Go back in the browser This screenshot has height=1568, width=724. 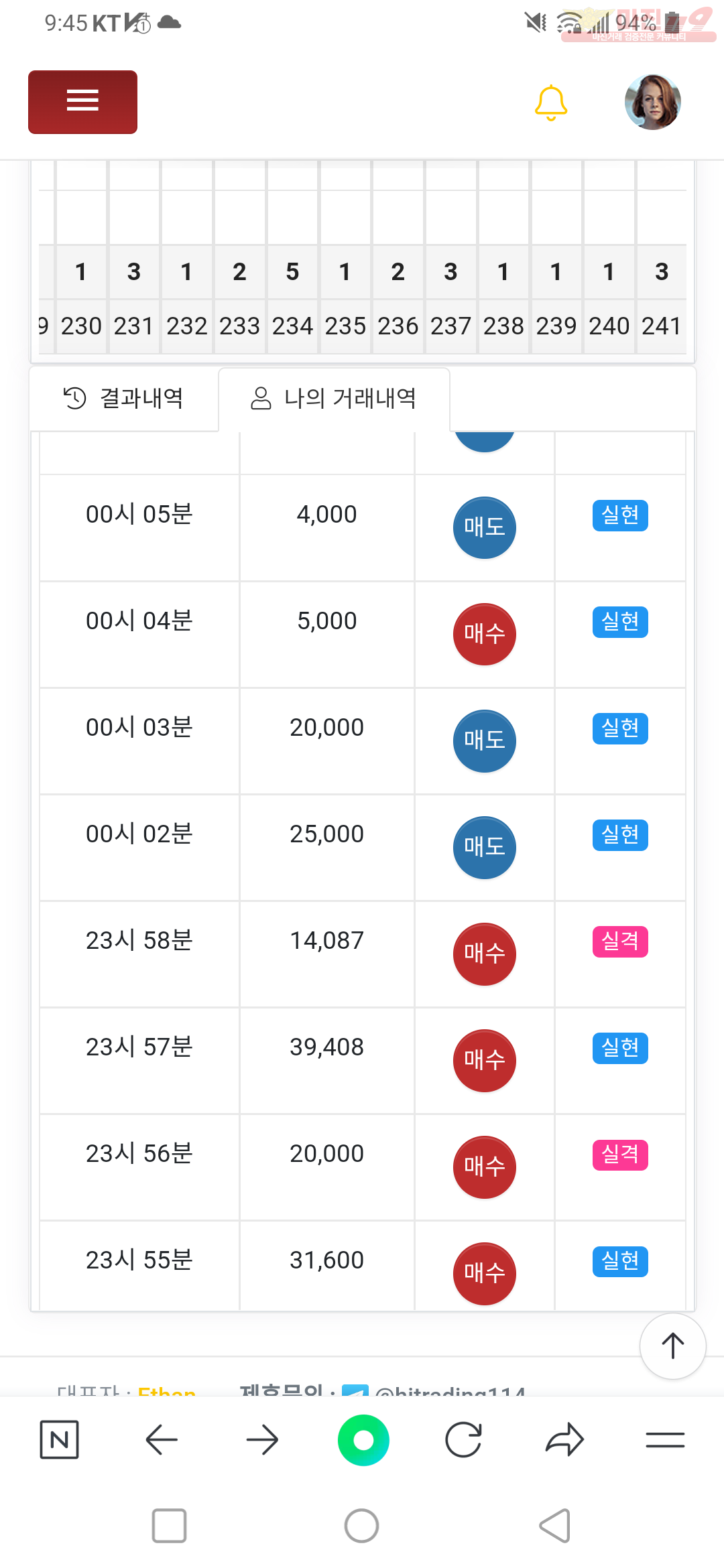162,1439
